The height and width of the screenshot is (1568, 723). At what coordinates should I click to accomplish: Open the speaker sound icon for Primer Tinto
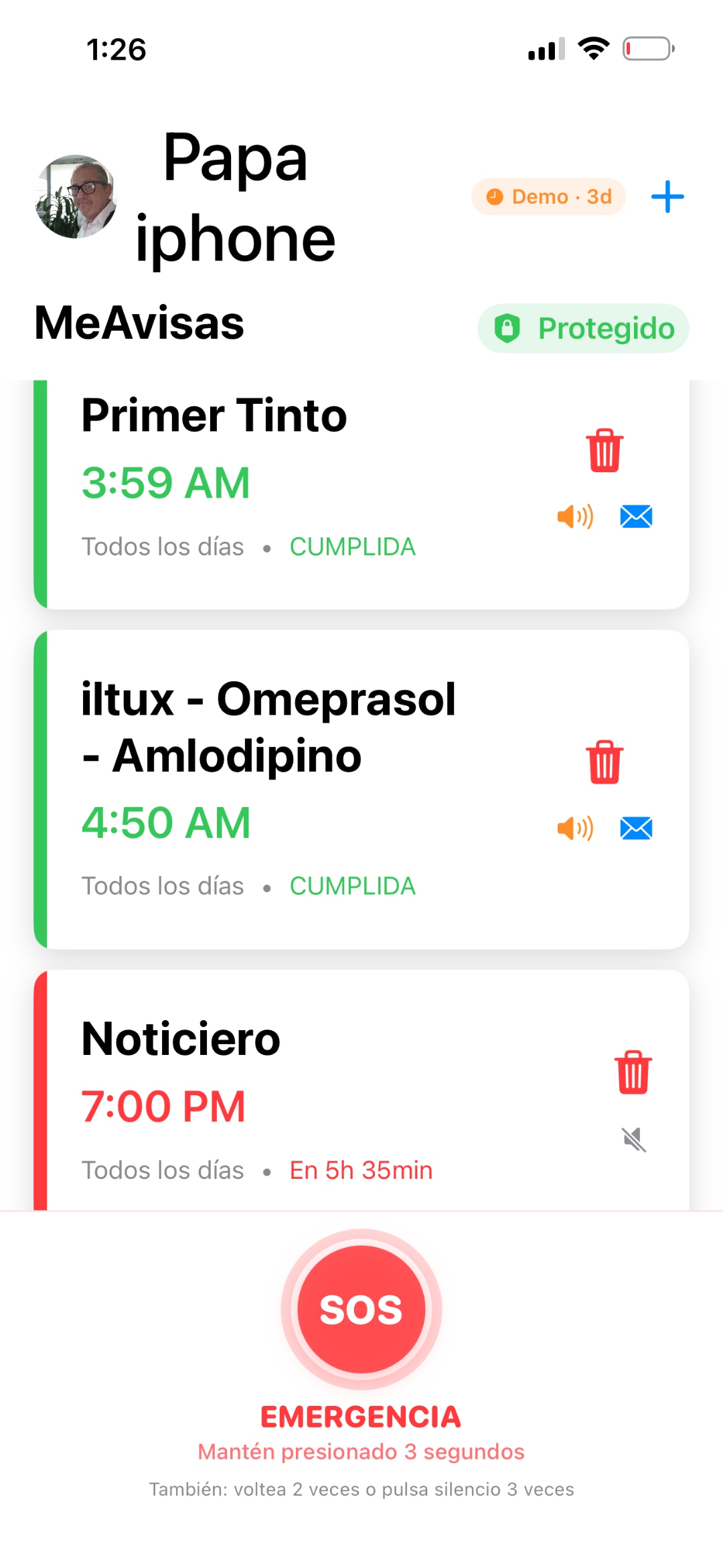574,516
